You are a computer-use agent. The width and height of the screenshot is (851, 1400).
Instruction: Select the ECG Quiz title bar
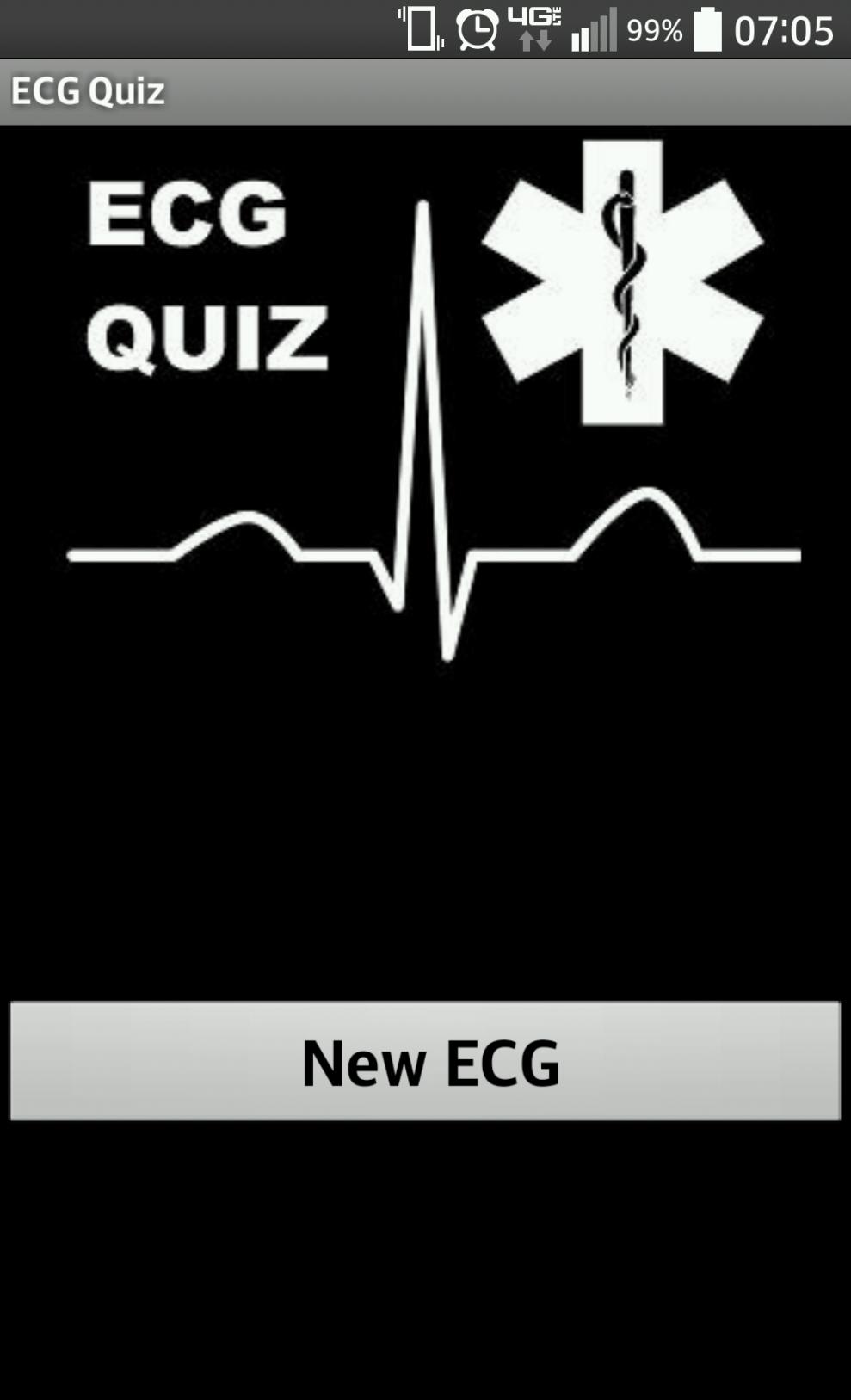(x=88, y=89)
